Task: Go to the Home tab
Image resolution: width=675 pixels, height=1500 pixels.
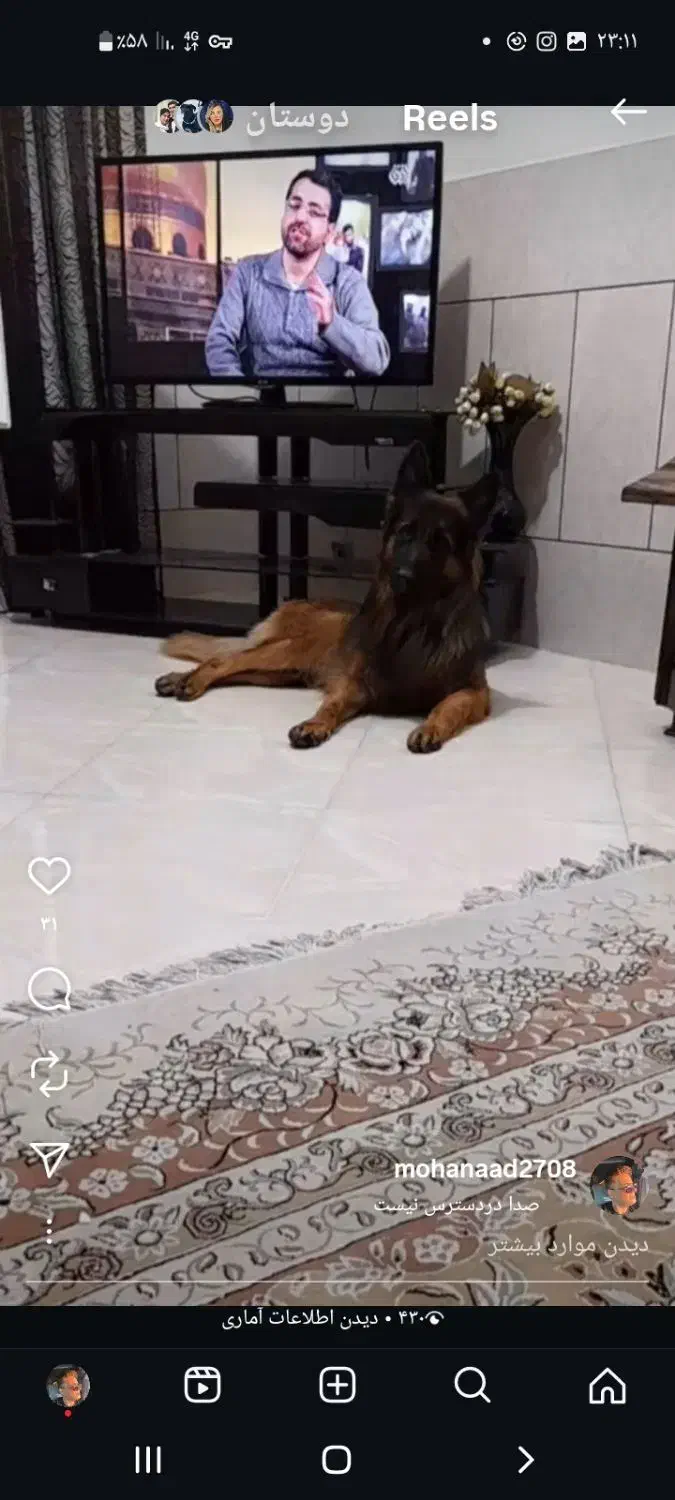Action: pos(607,1386)
